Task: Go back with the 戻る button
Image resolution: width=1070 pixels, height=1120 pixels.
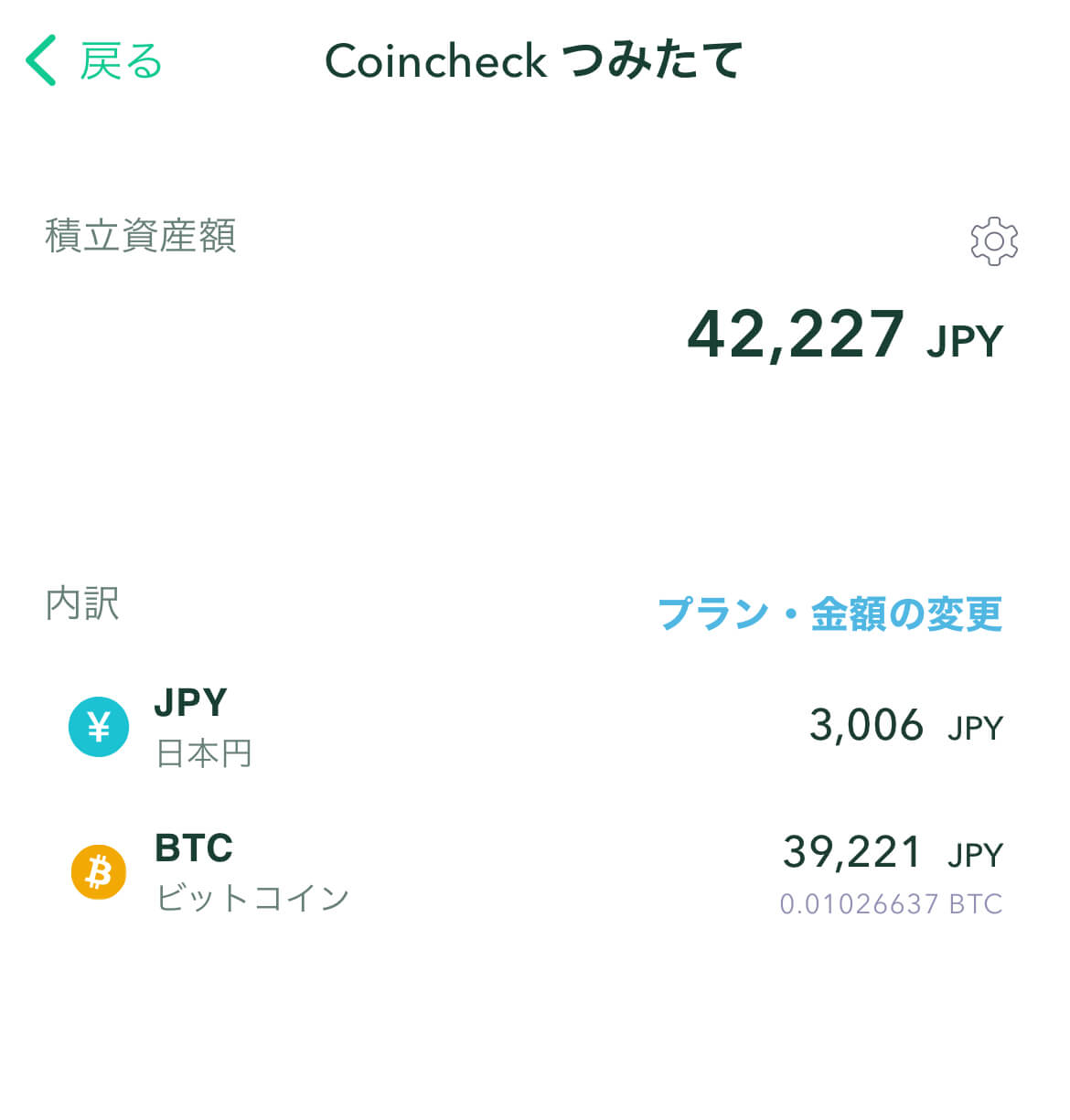Action: [94, 61]
